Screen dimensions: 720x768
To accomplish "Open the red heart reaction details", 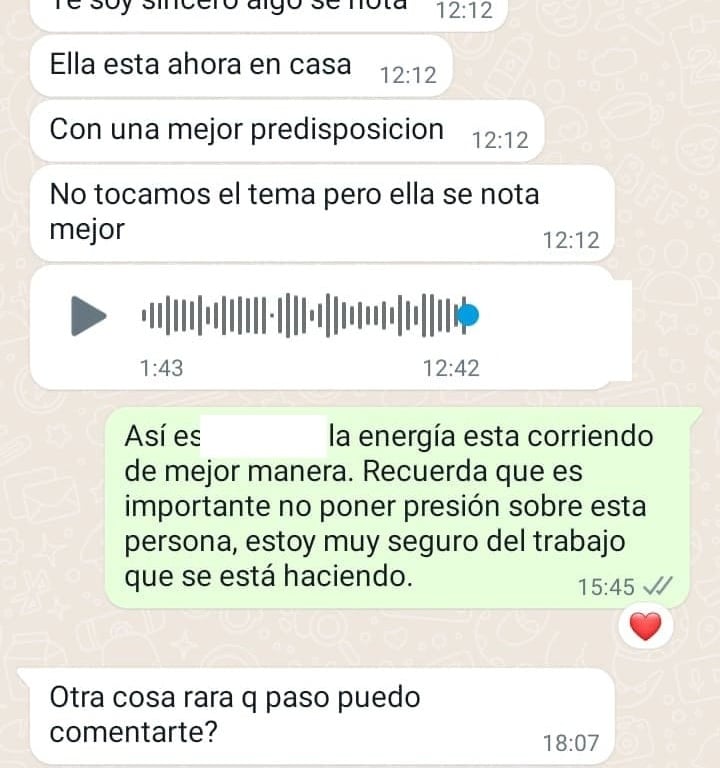I will pyautogui.click(x=645, y=627).
